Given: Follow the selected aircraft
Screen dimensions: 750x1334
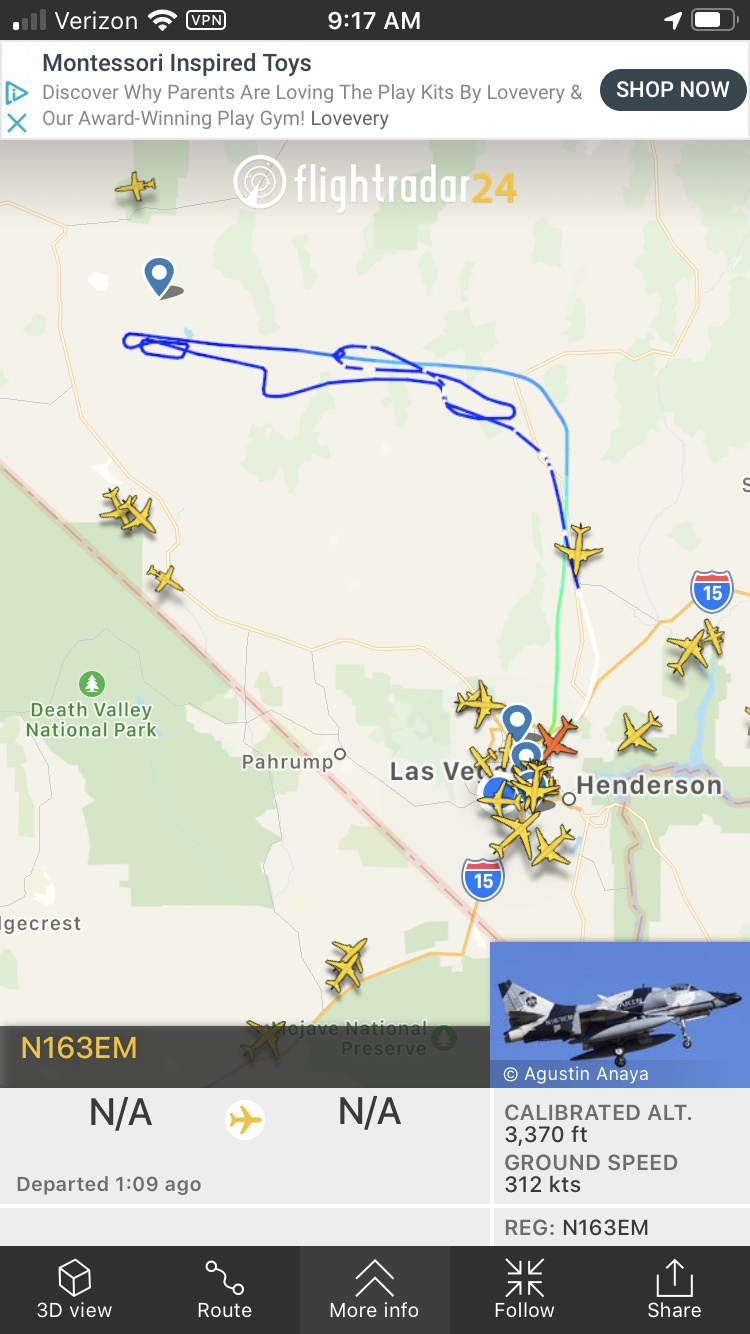Looking at the screenshot, I should [524, 1289].
